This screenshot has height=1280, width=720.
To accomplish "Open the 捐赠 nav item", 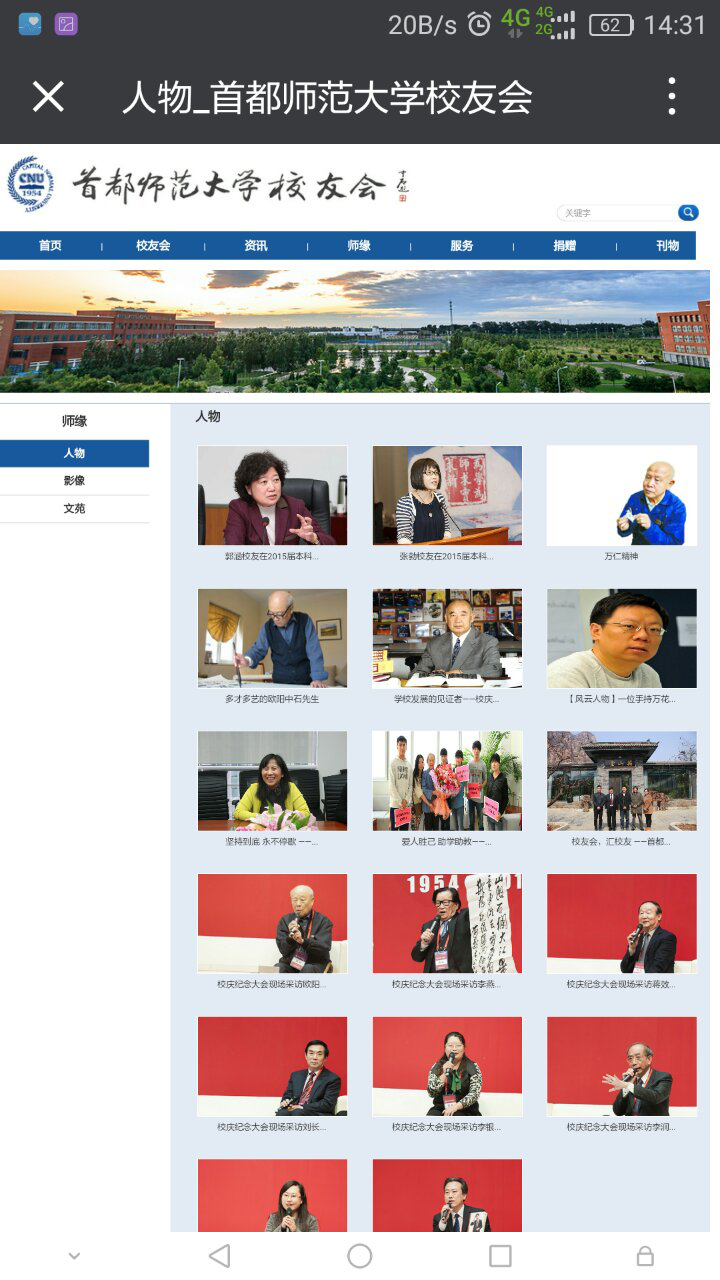I will 564,246.
